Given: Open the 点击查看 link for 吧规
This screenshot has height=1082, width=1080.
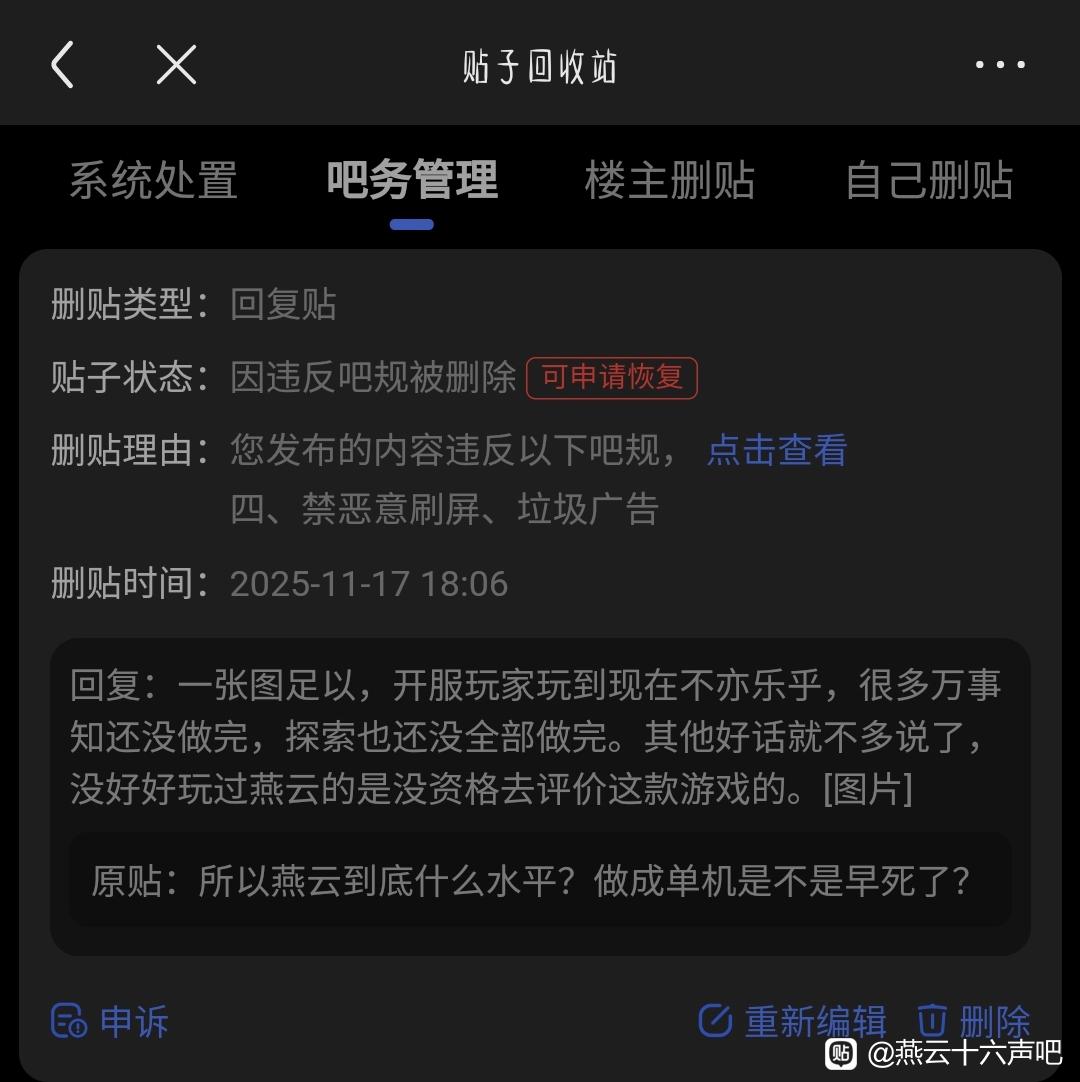Looking at the screenshot, I should point(777,450).
